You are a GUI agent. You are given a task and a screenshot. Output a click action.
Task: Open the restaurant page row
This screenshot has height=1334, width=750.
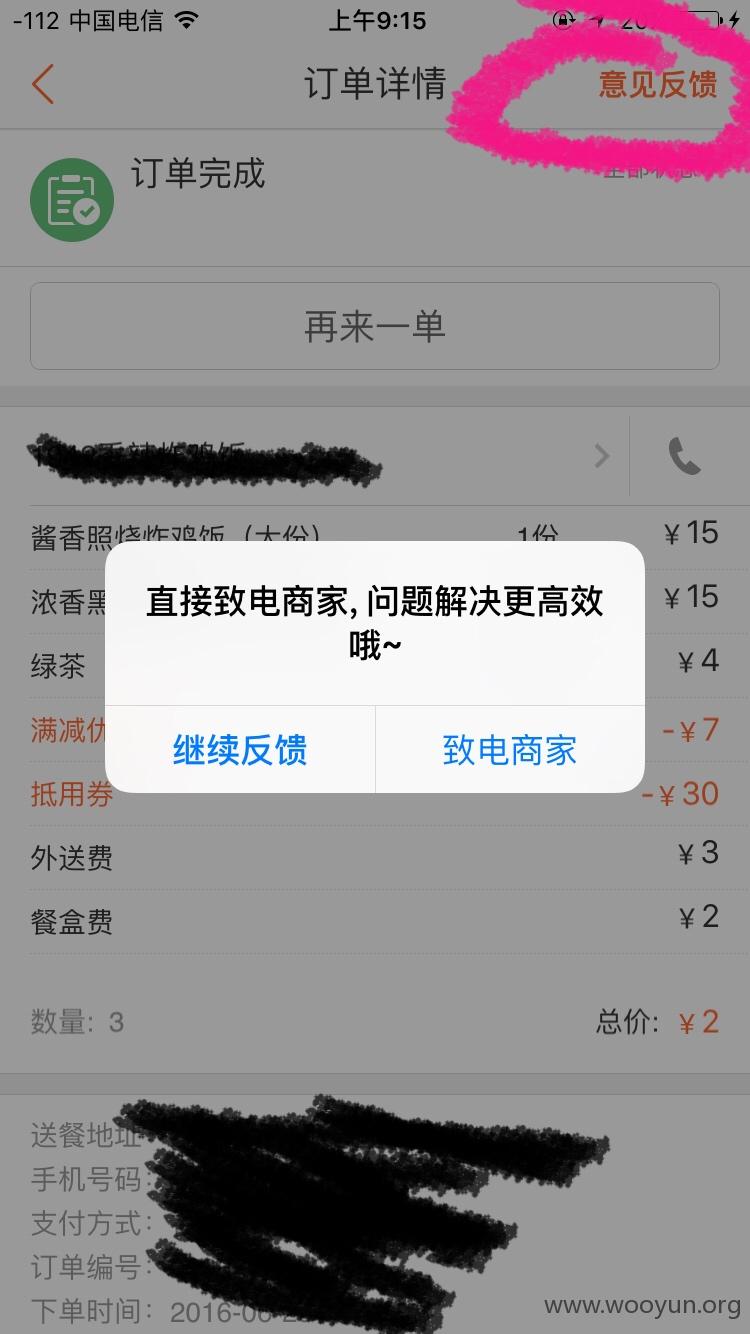click(320, 457)
